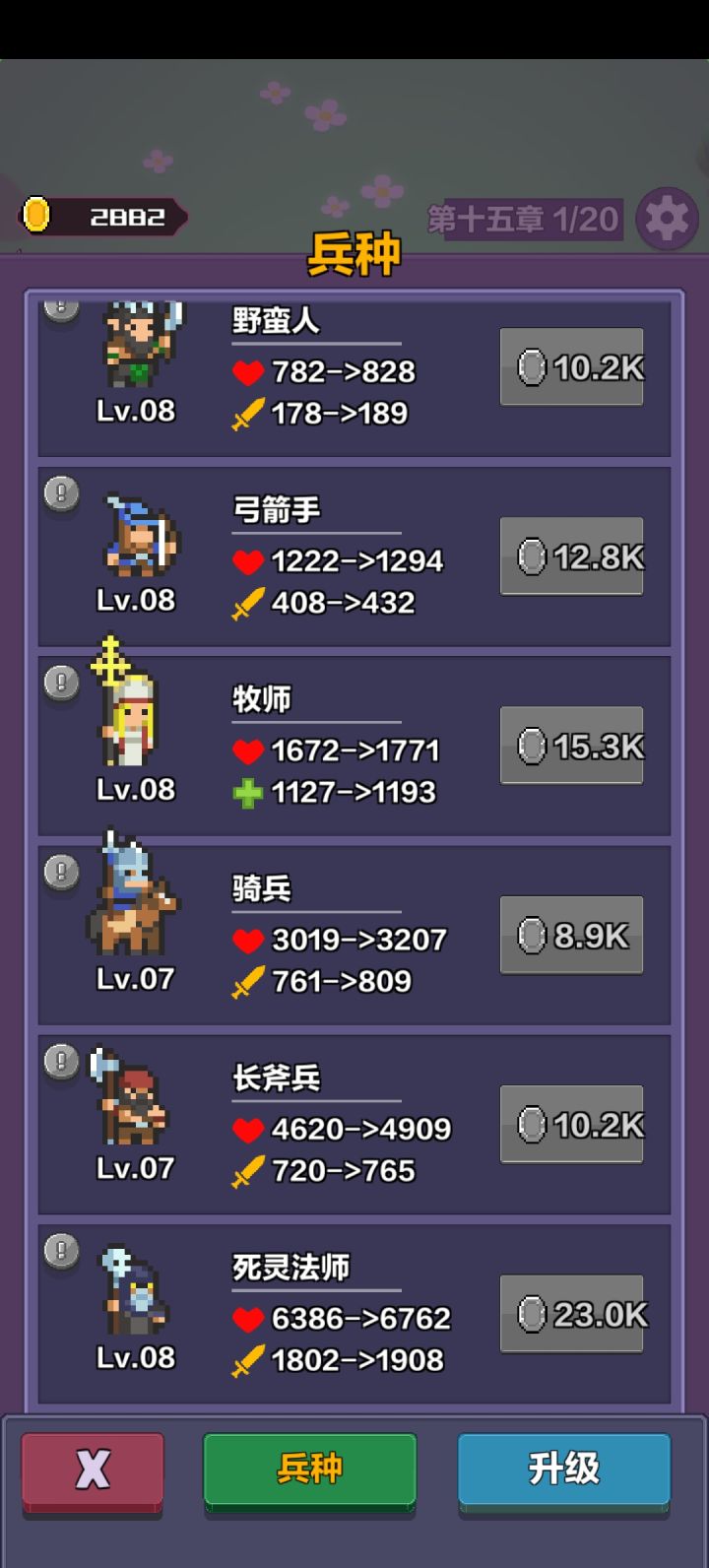Upgrade 野蛮人 for 10.2K coins

coord(572,367)
